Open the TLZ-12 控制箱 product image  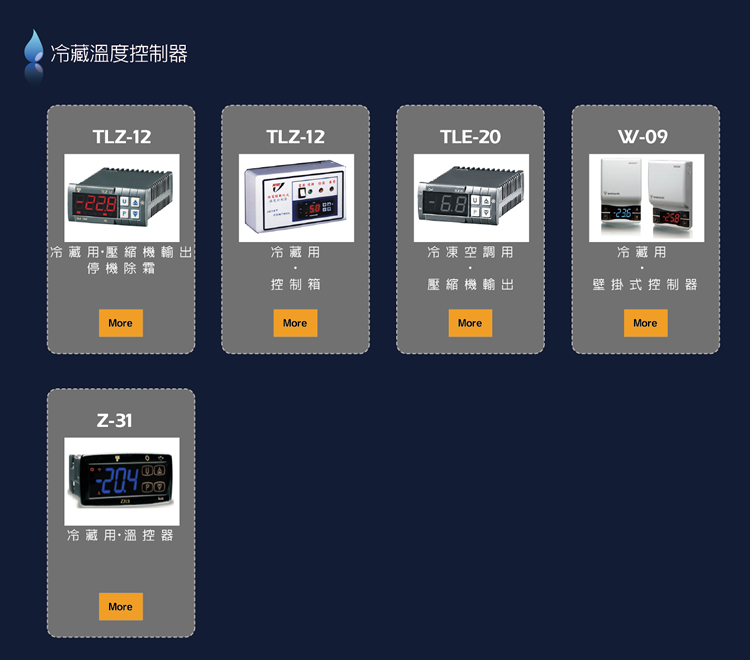pos(296,198)
